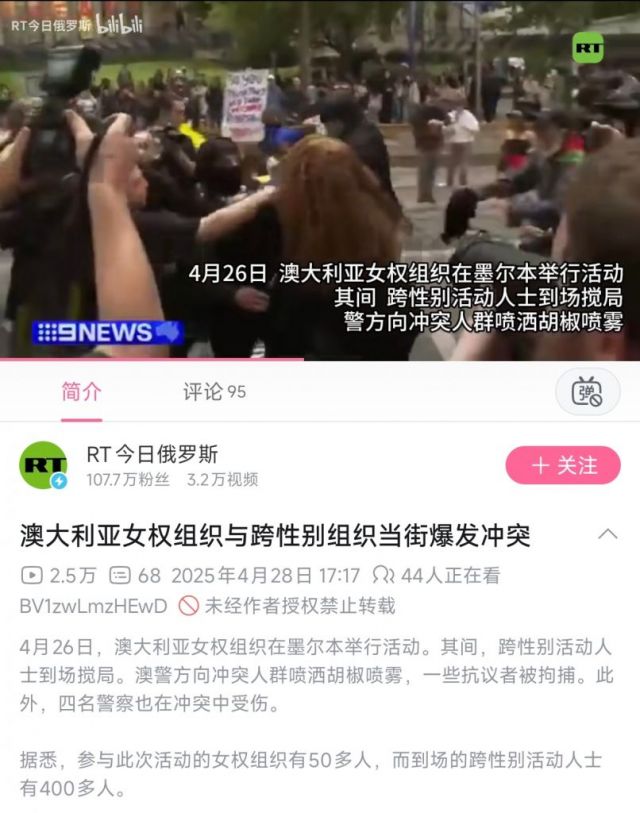This screenshot has height=813, width=640.
Task: Select the 简介 tab
Action: coord(81,391)
